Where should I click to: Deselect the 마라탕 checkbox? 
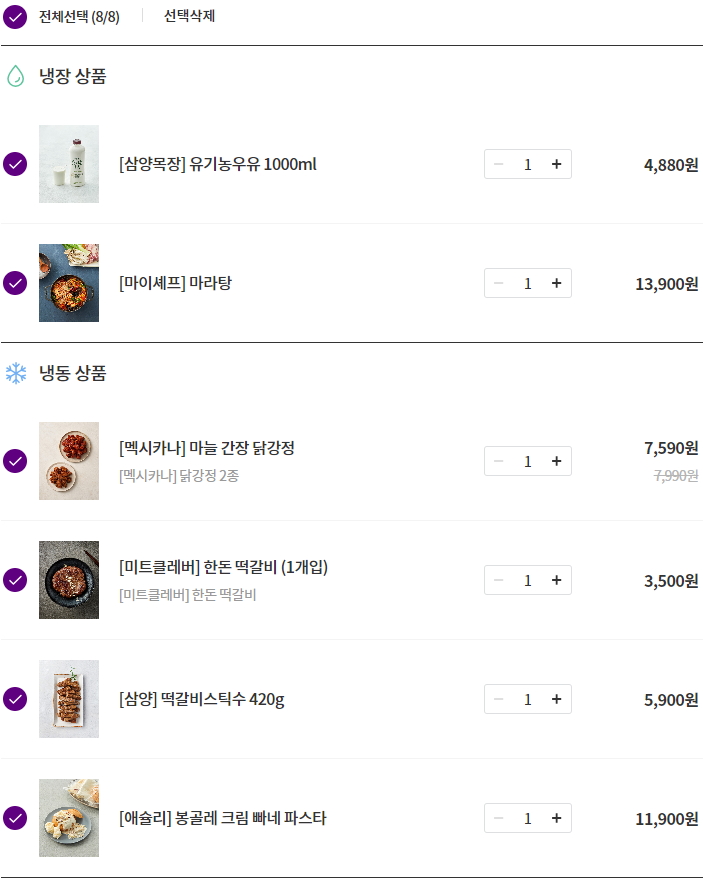[15, 283]
